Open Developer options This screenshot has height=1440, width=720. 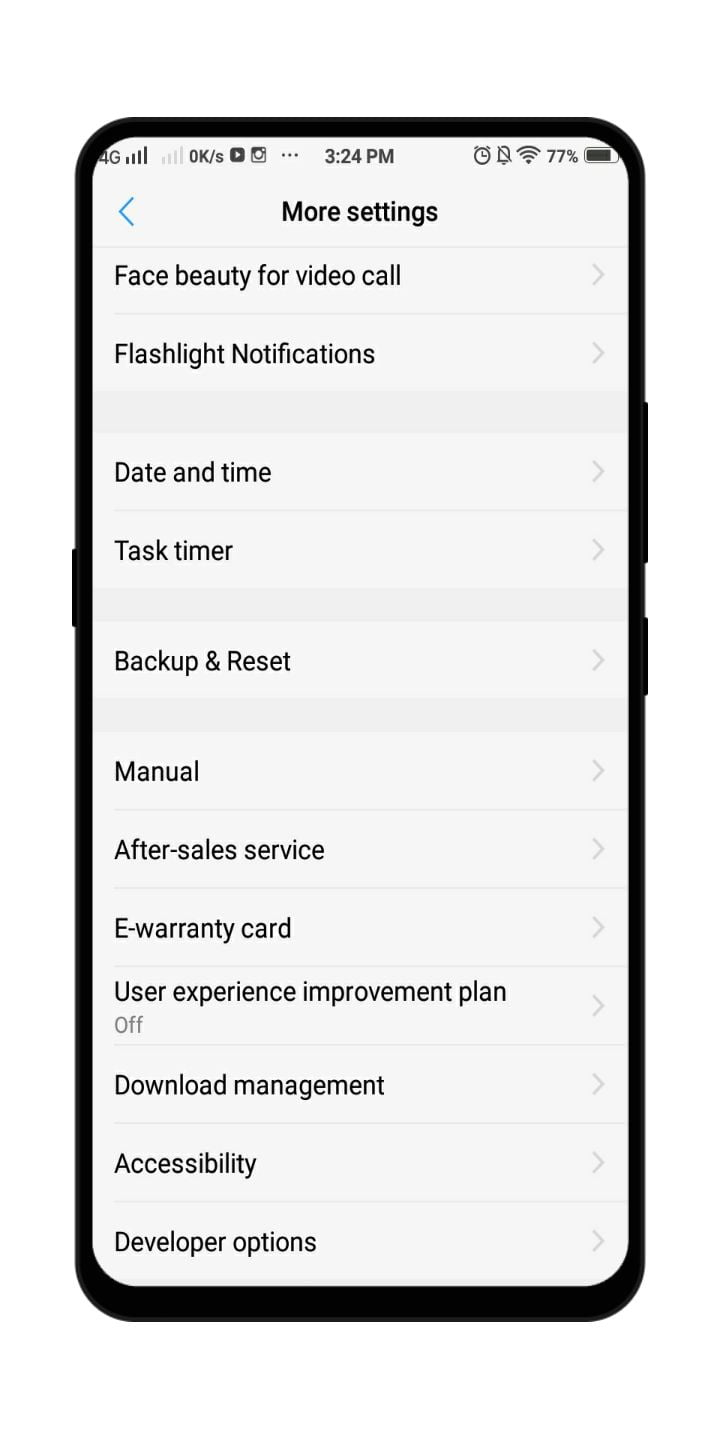pyautogui.click(x=360, y=1241)
